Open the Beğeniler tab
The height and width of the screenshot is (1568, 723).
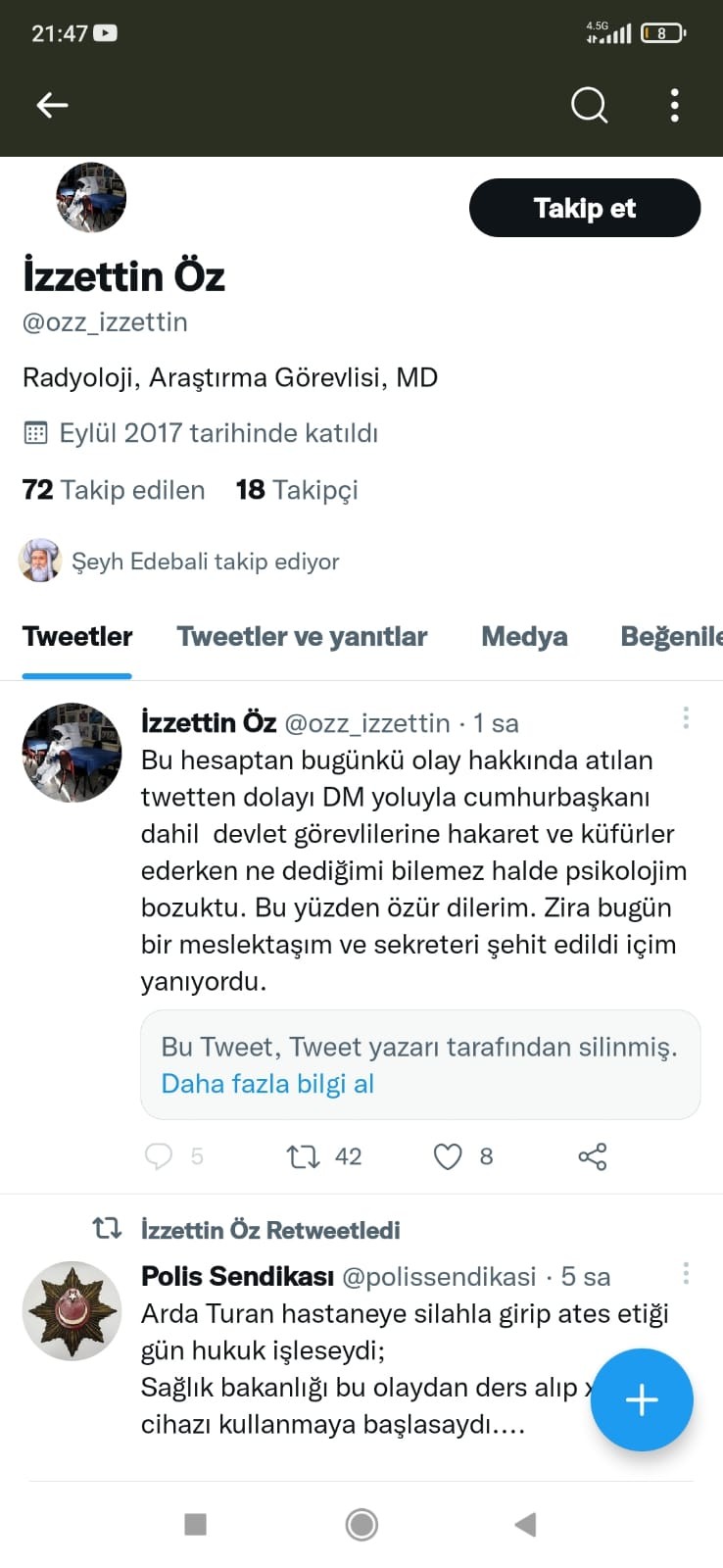point(671,637)
